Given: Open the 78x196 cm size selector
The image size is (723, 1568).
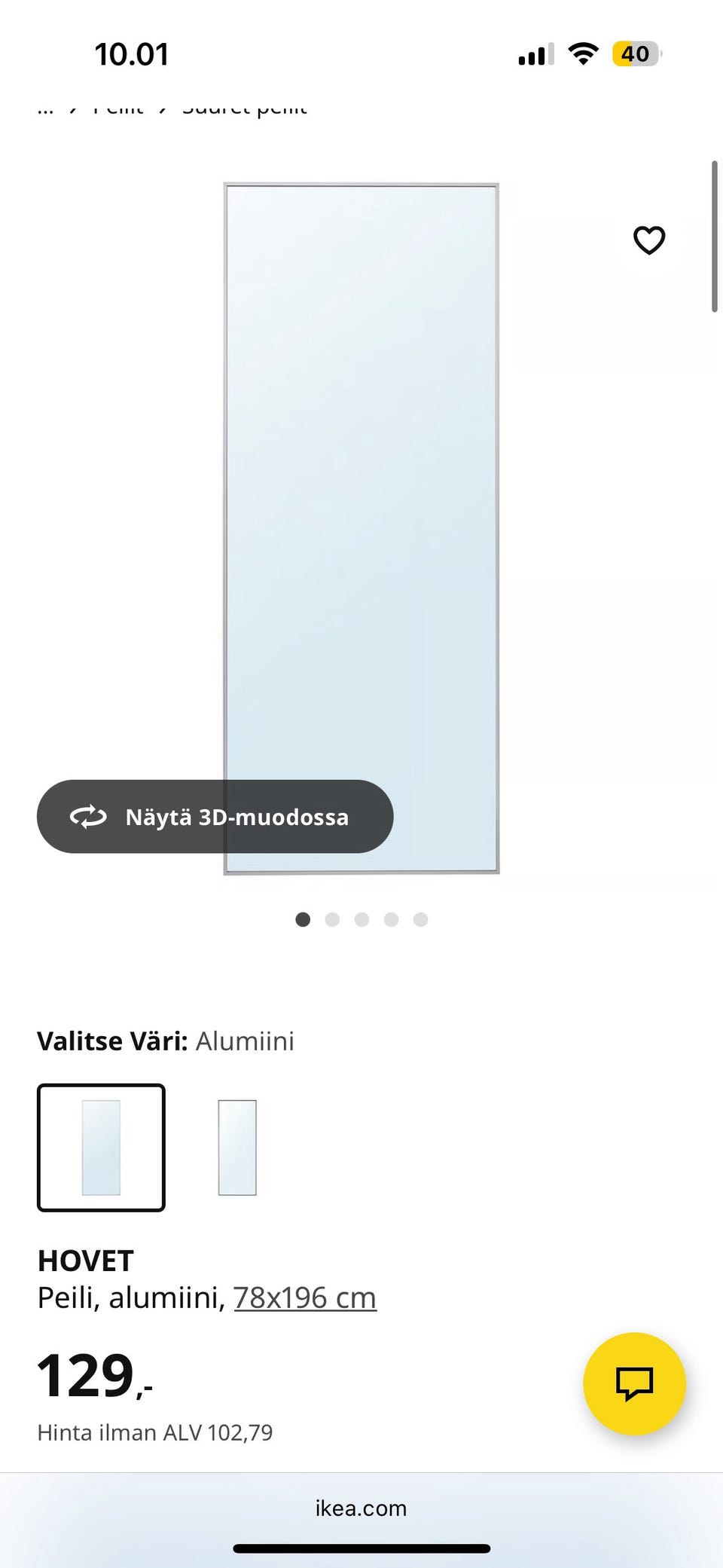Looking at the screenshot, I should click(304, 1297).
